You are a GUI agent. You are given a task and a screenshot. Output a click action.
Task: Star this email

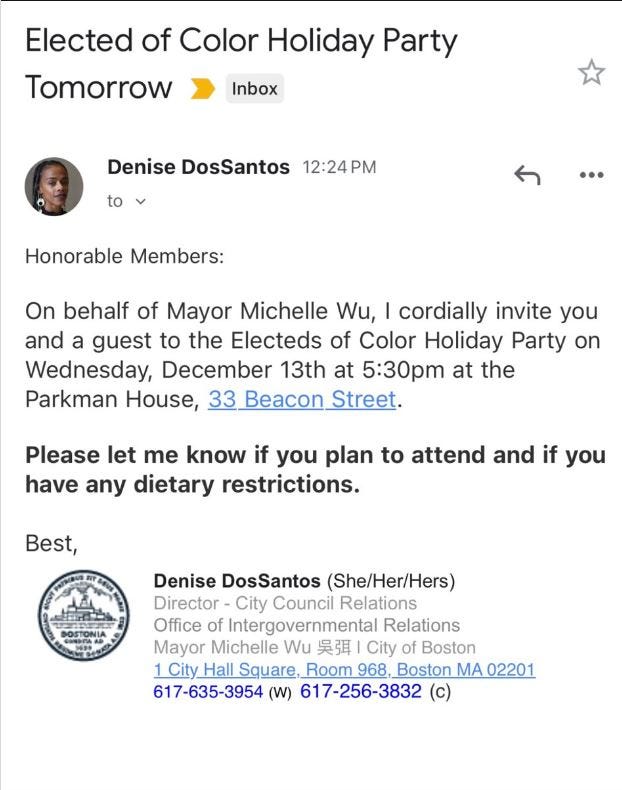[x=591, y=73]
